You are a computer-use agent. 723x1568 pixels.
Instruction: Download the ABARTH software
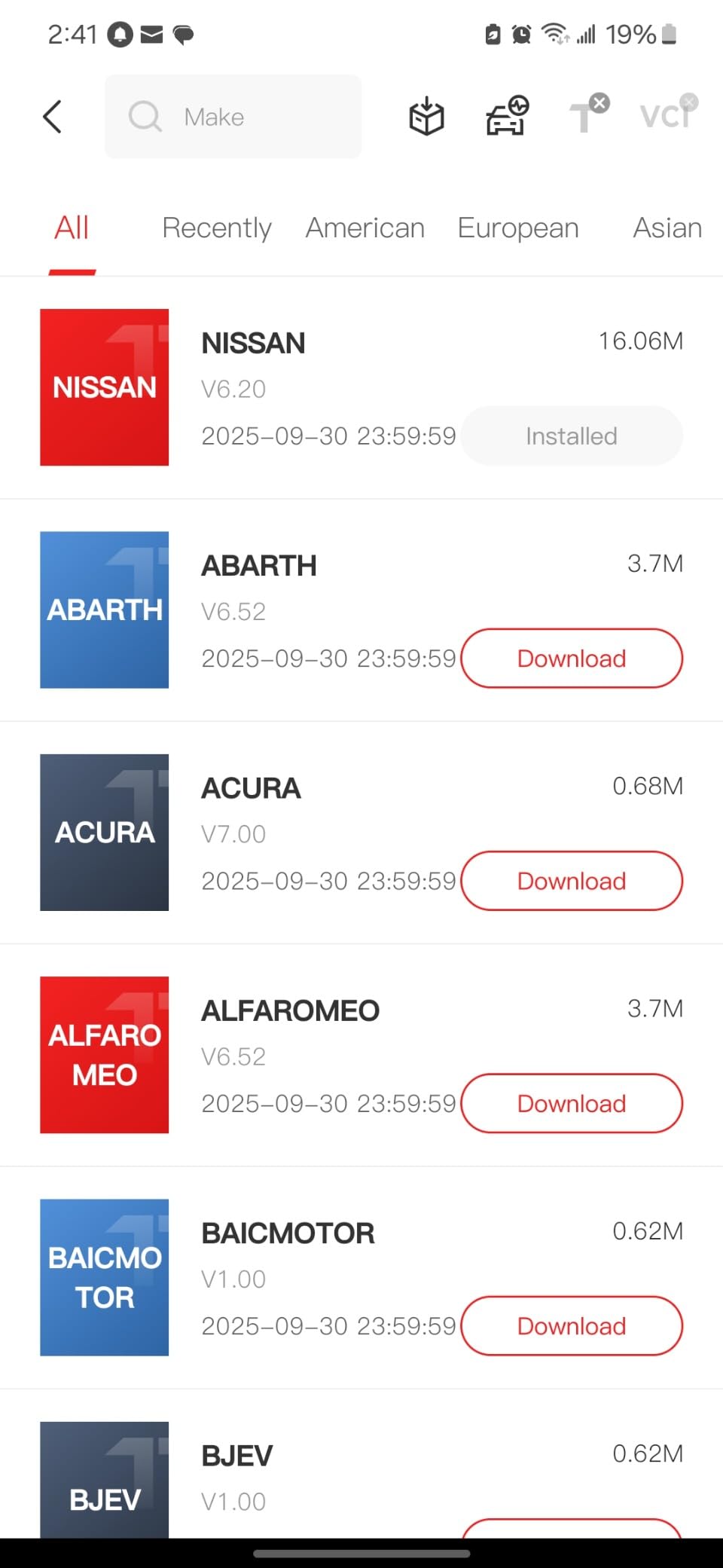pyautogui.click(x=572, y=659)
